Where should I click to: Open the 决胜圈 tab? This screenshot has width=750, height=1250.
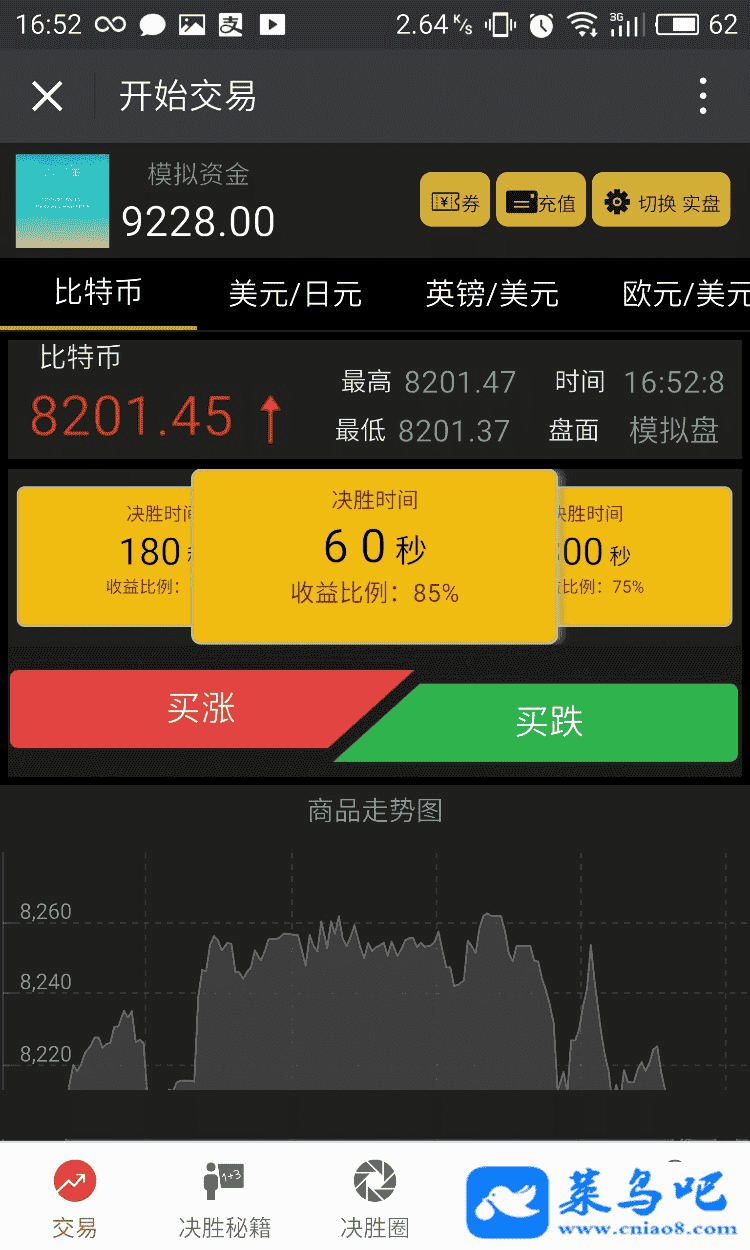tap(375, 1199)
